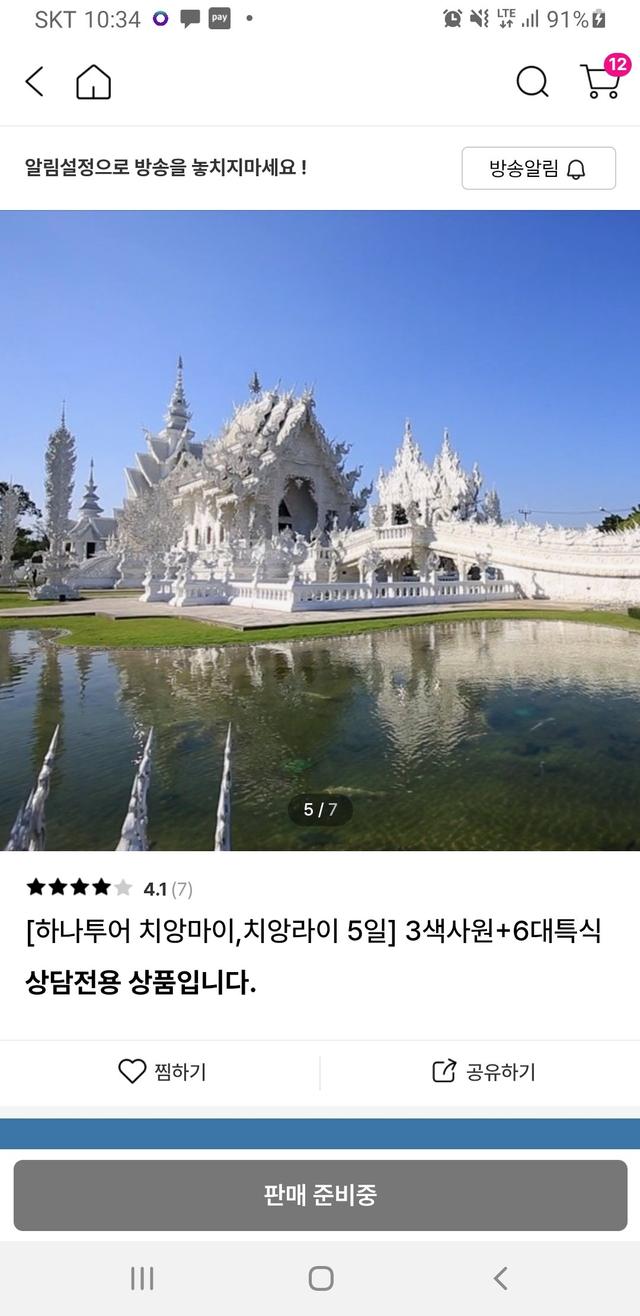Add to wishlist with 찜하기

[162, 1072]
